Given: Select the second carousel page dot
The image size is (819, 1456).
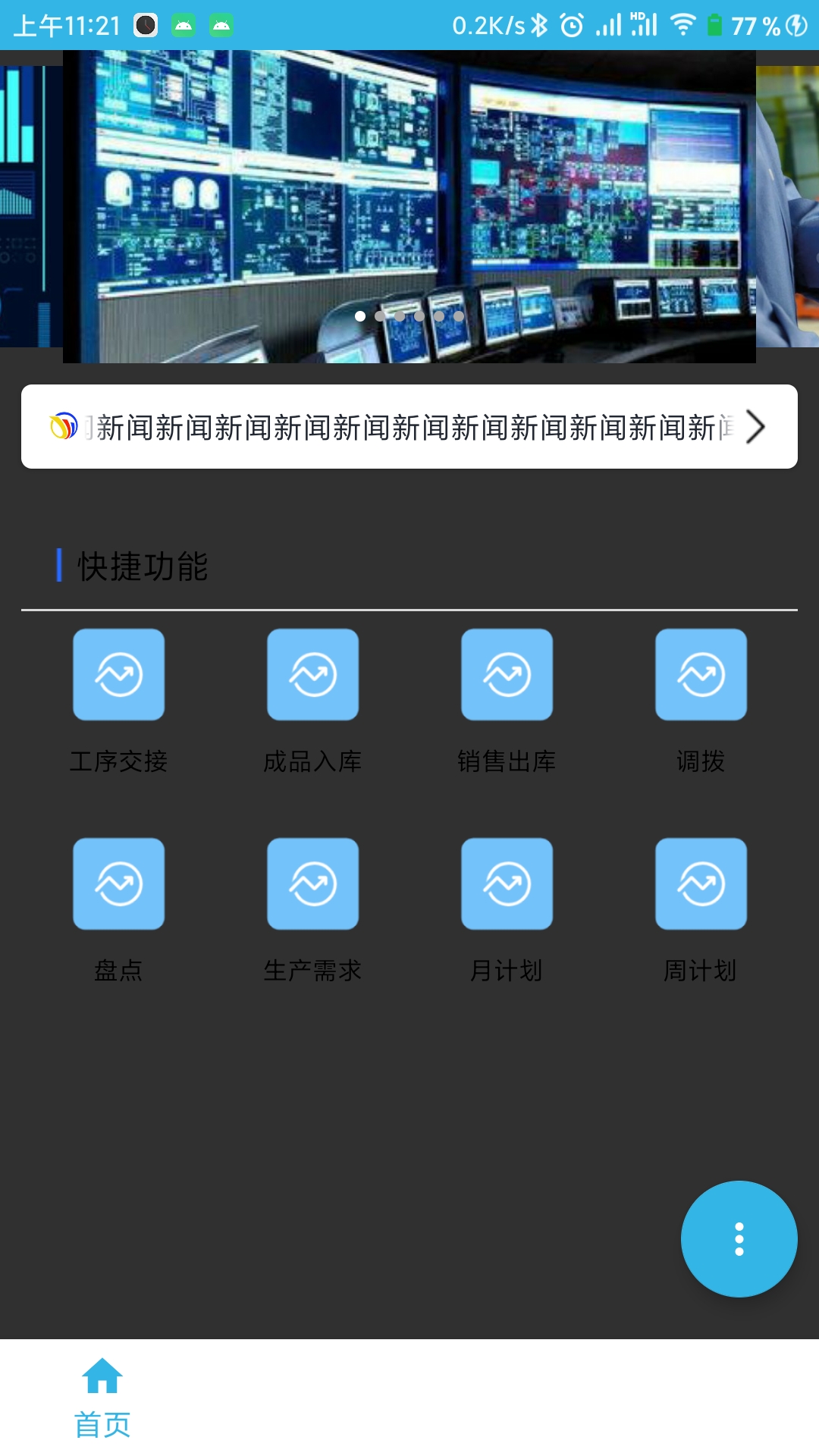Looking at the screenshot, I should point(380,317).
